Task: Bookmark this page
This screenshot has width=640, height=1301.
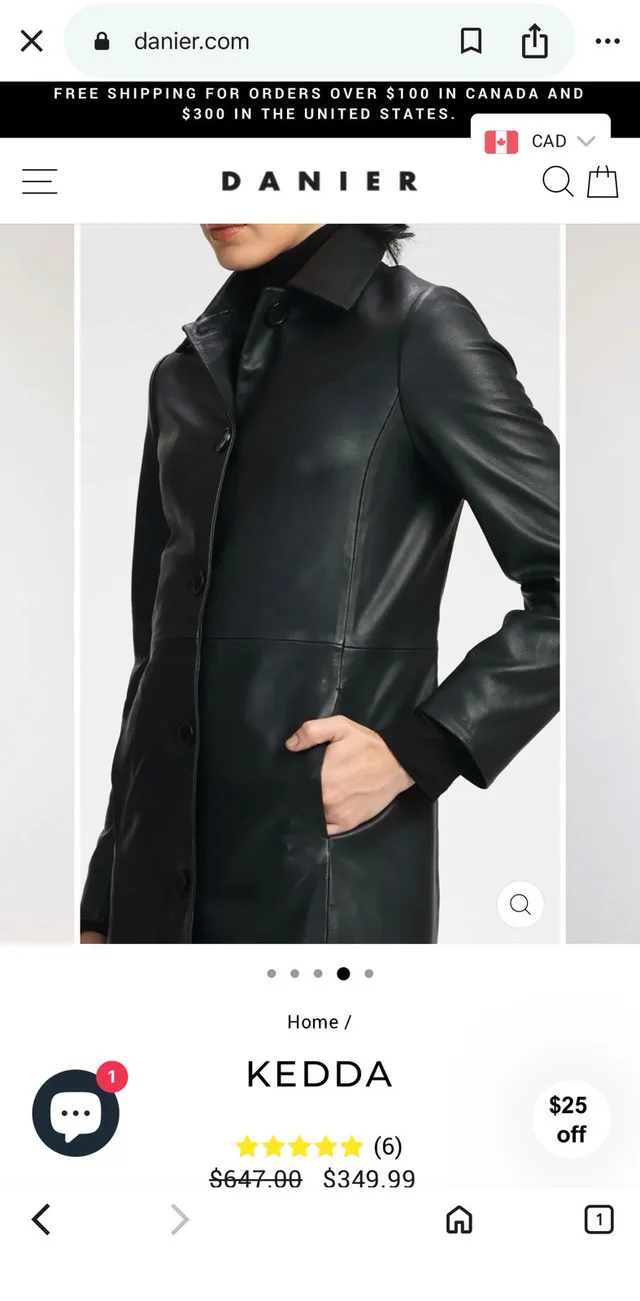Action: pos(471,41)
